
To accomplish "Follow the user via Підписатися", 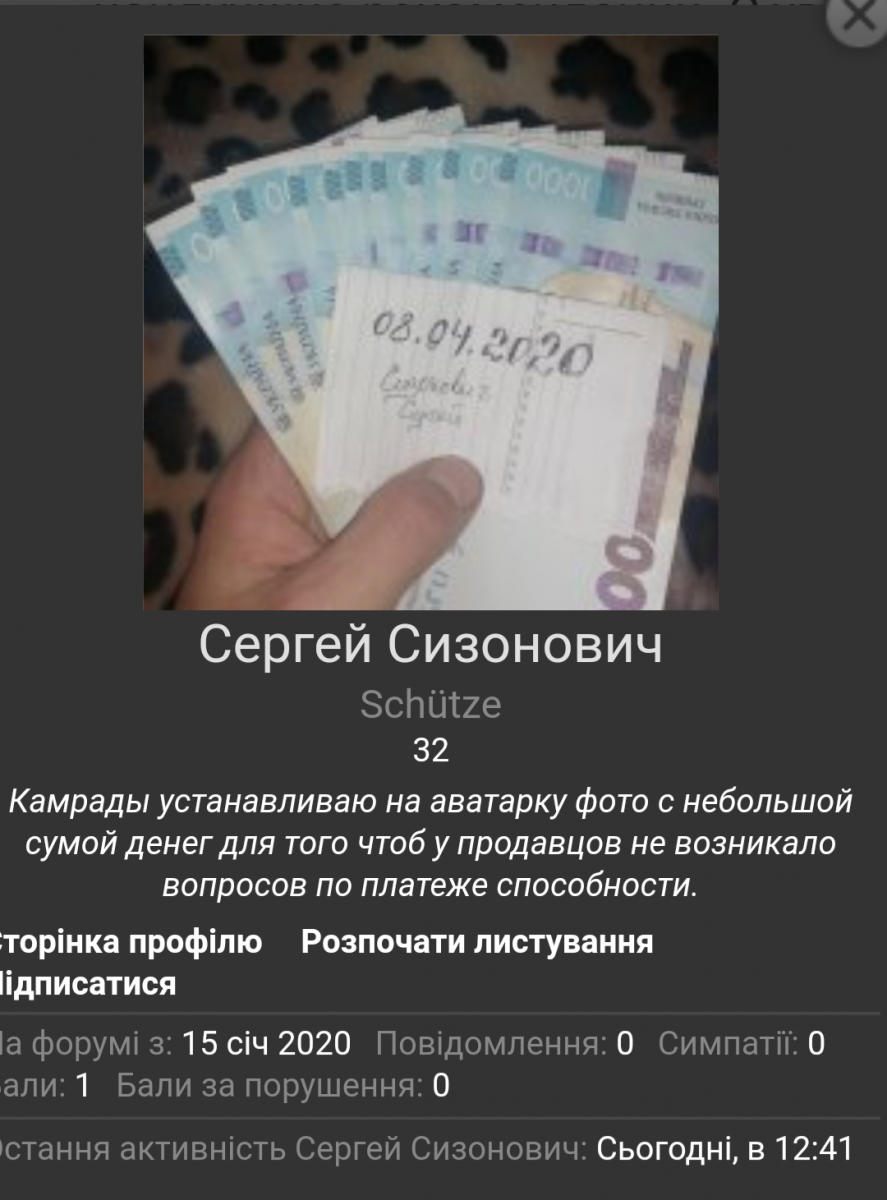I will [x=87, y=984].
